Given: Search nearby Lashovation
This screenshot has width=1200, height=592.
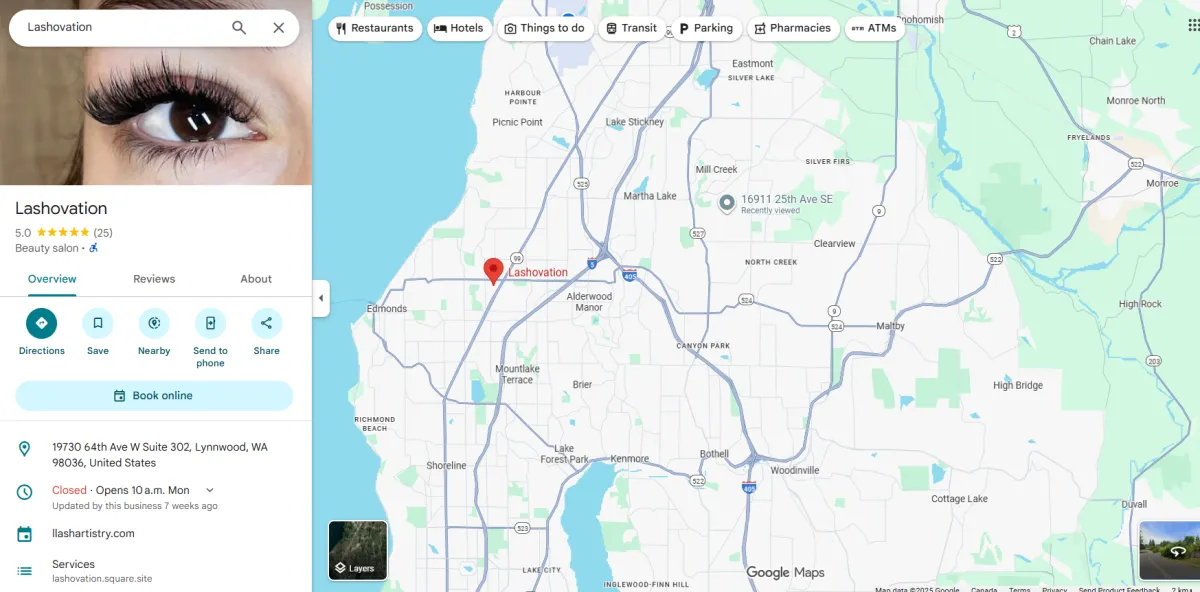Looking at the screenshot, I should coord(154,332).
